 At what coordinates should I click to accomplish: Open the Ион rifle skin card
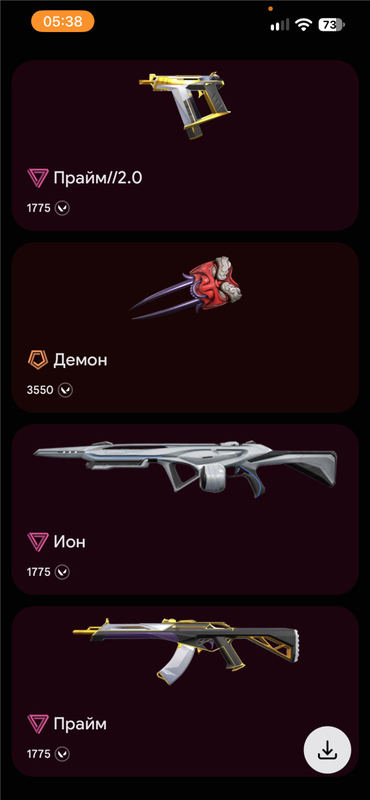185,509
